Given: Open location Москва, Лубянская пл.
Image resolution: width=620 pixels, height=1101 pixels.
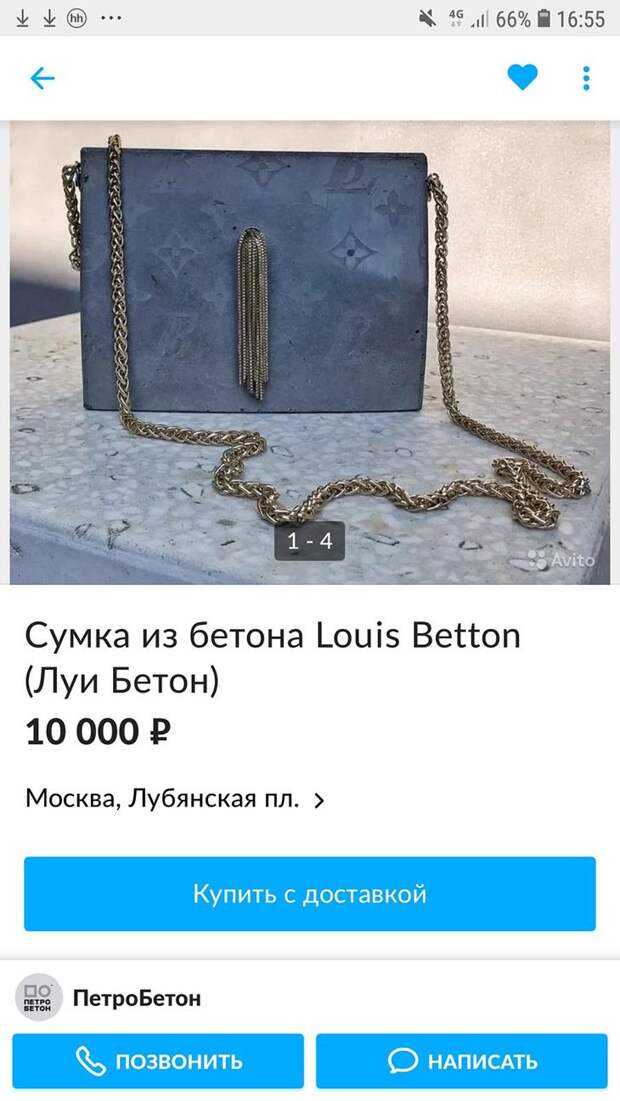Looking at the screenshot, I should pyautogui.click(x=175, y=799).
